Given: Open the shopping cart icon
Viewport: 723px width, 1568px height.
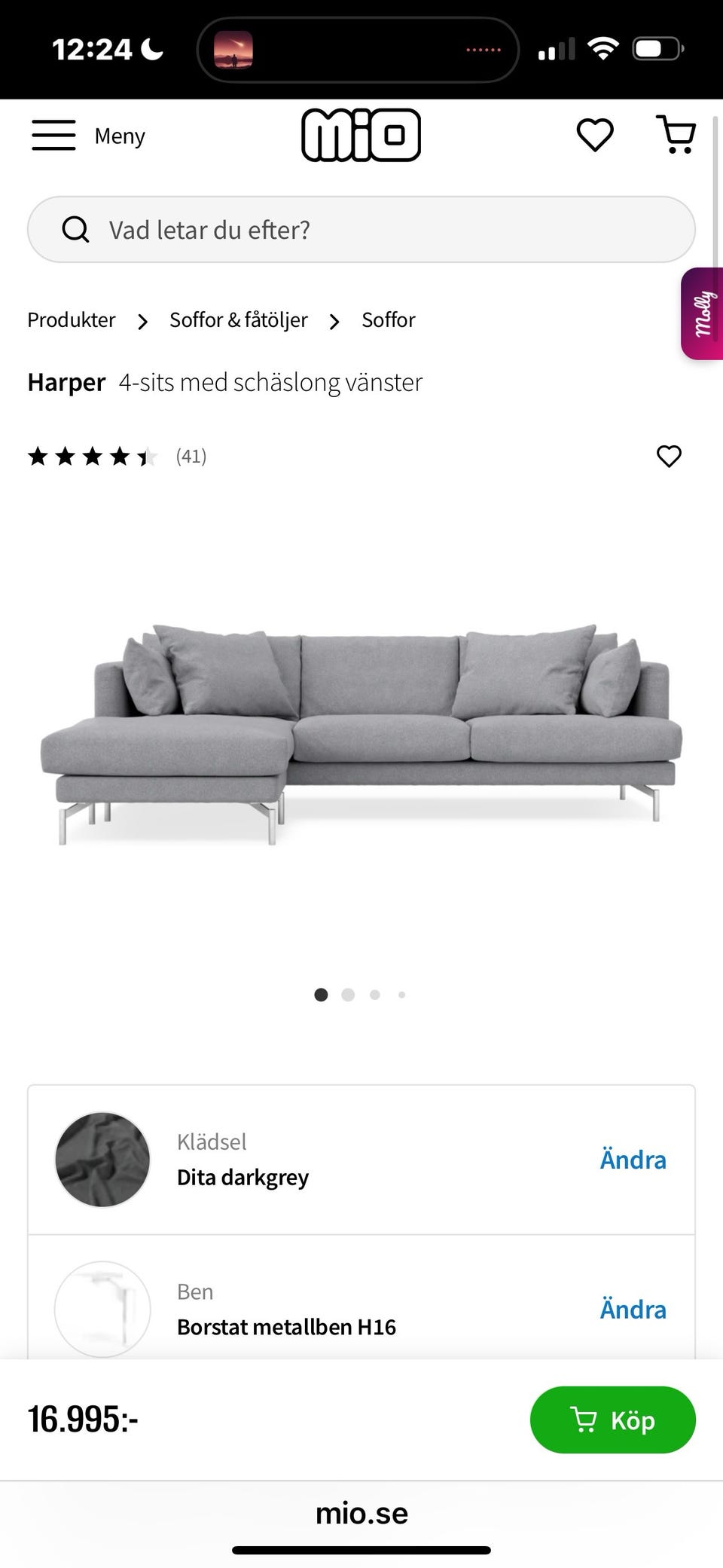Looking at the screenshot, I should point(676,135).
